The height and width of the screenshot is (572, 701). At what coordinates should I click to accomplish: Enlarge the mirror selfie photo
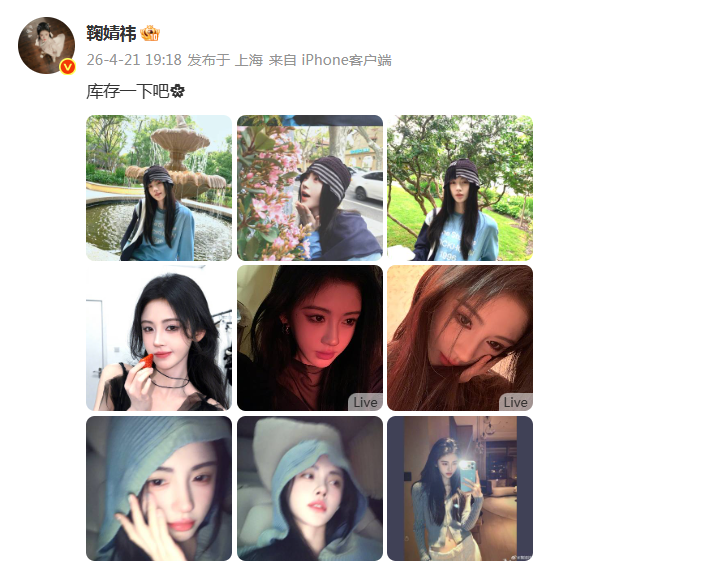(x=460, y=488)
